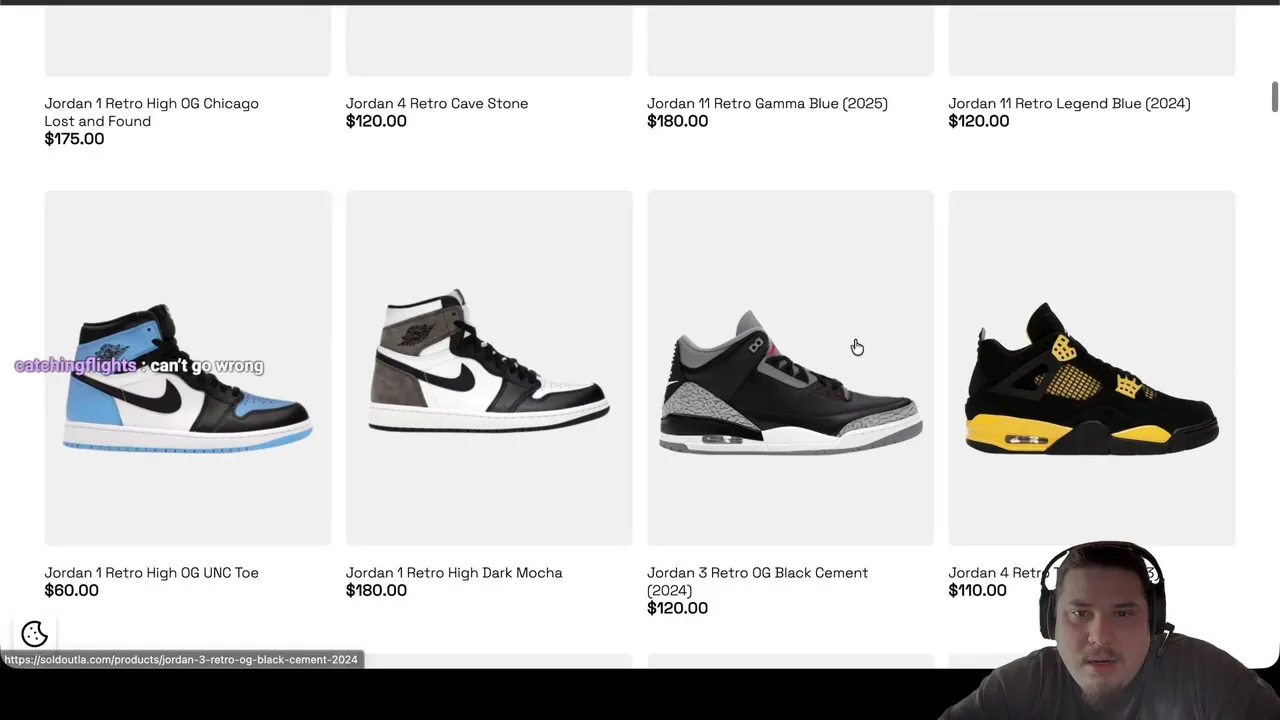Open Jordan 11 Retro Gamma Blue (2025) listing
Screen dimensions: 1280x720
point(766,103)
